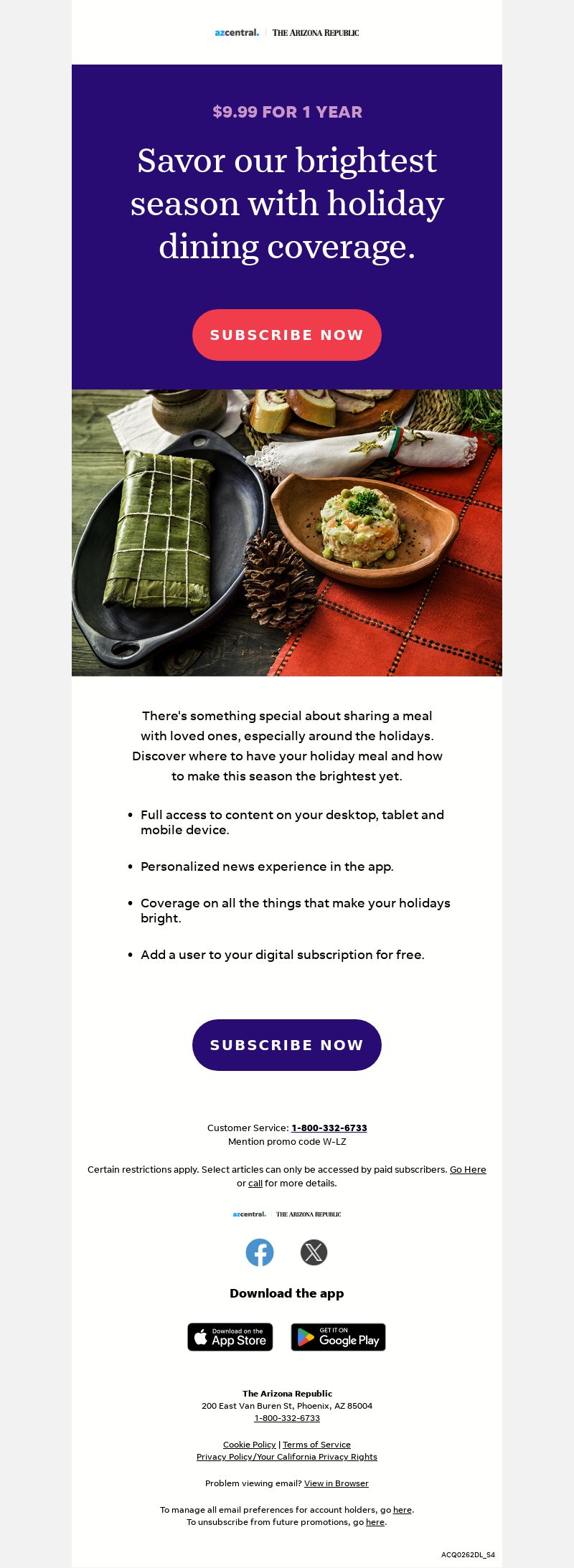Open the Cookie Policy link
Image resolution: width=574 pixels, height=1568 pixels.
point(249,1444)
